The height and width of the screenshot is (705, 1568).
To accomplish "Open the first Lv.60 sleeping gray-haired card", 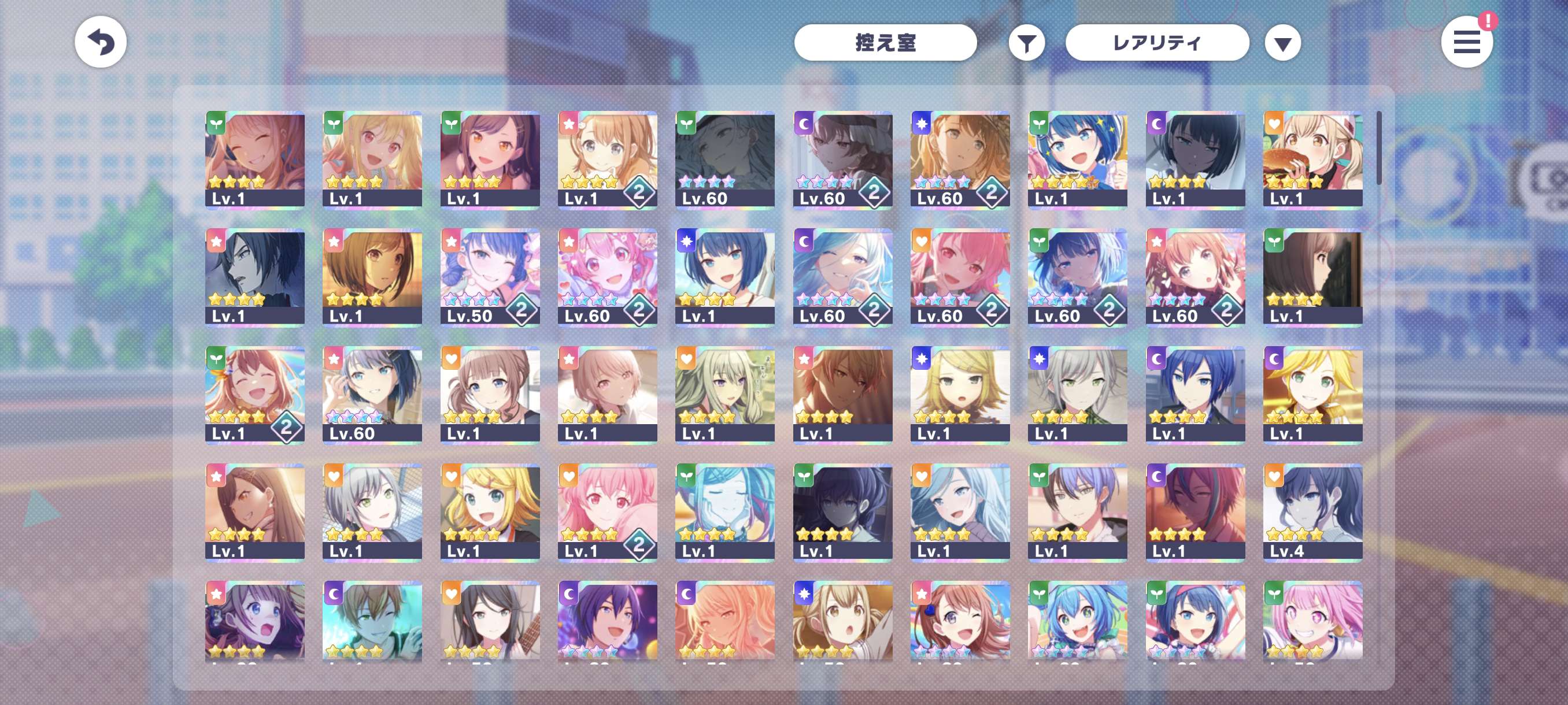I will click(724, 159).
